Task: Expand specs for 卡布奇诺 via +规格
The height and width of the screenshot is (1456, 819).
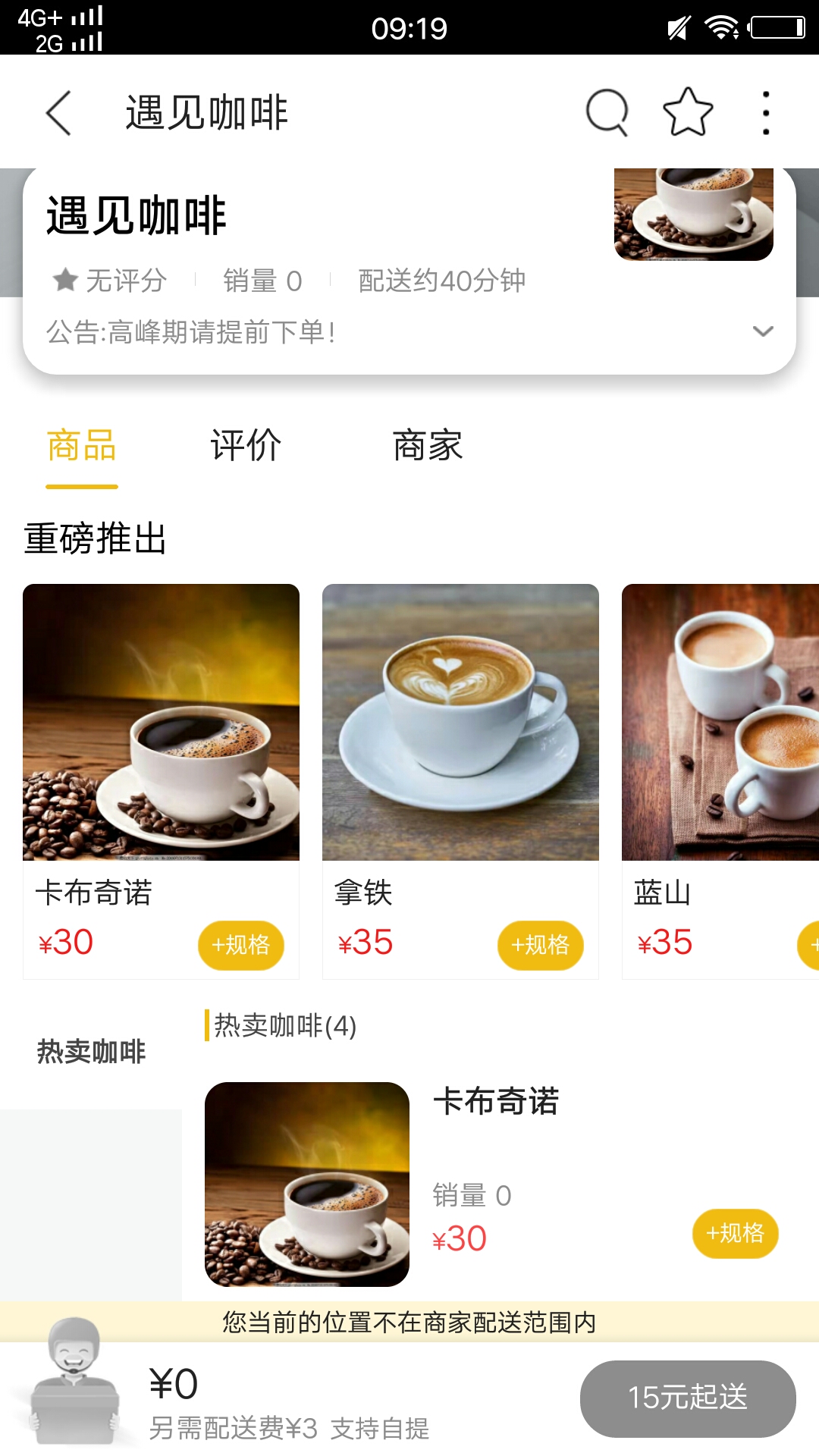Action: pos(240,945)
